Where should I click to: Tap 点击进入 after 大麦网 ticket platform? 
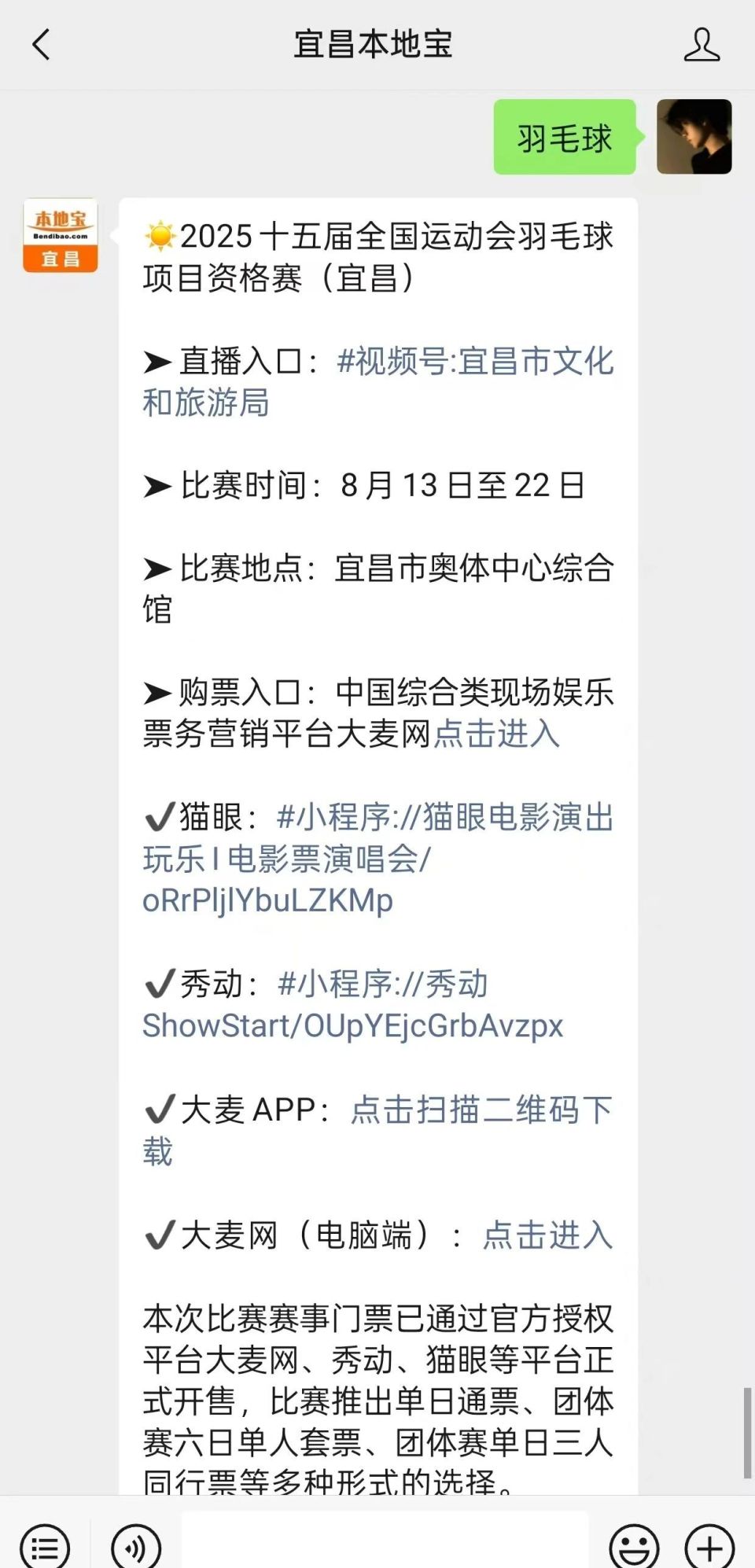[x=496, y=734]
